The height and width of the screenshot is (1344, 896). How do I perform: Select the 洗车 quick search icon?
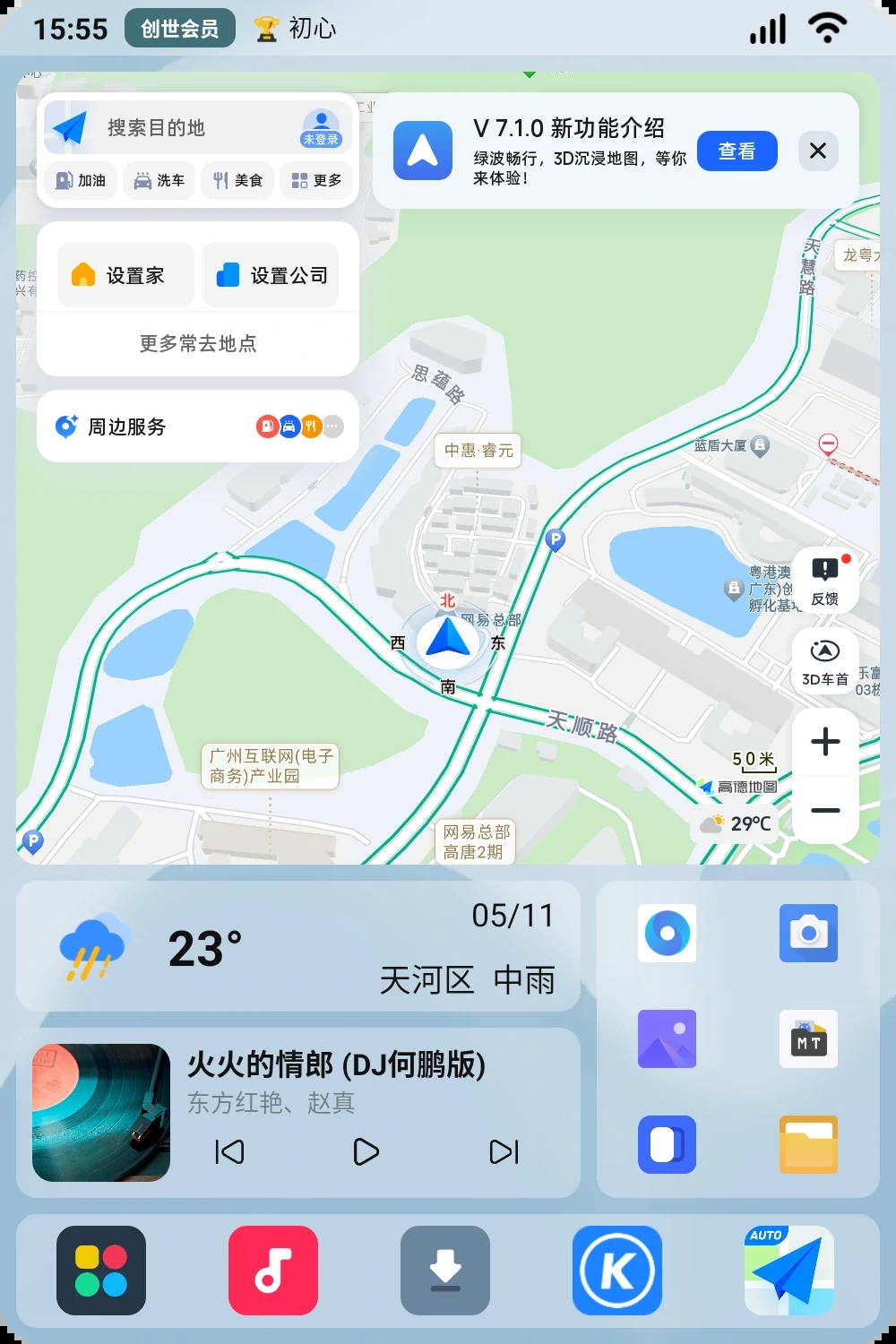[x=159, y=180]
